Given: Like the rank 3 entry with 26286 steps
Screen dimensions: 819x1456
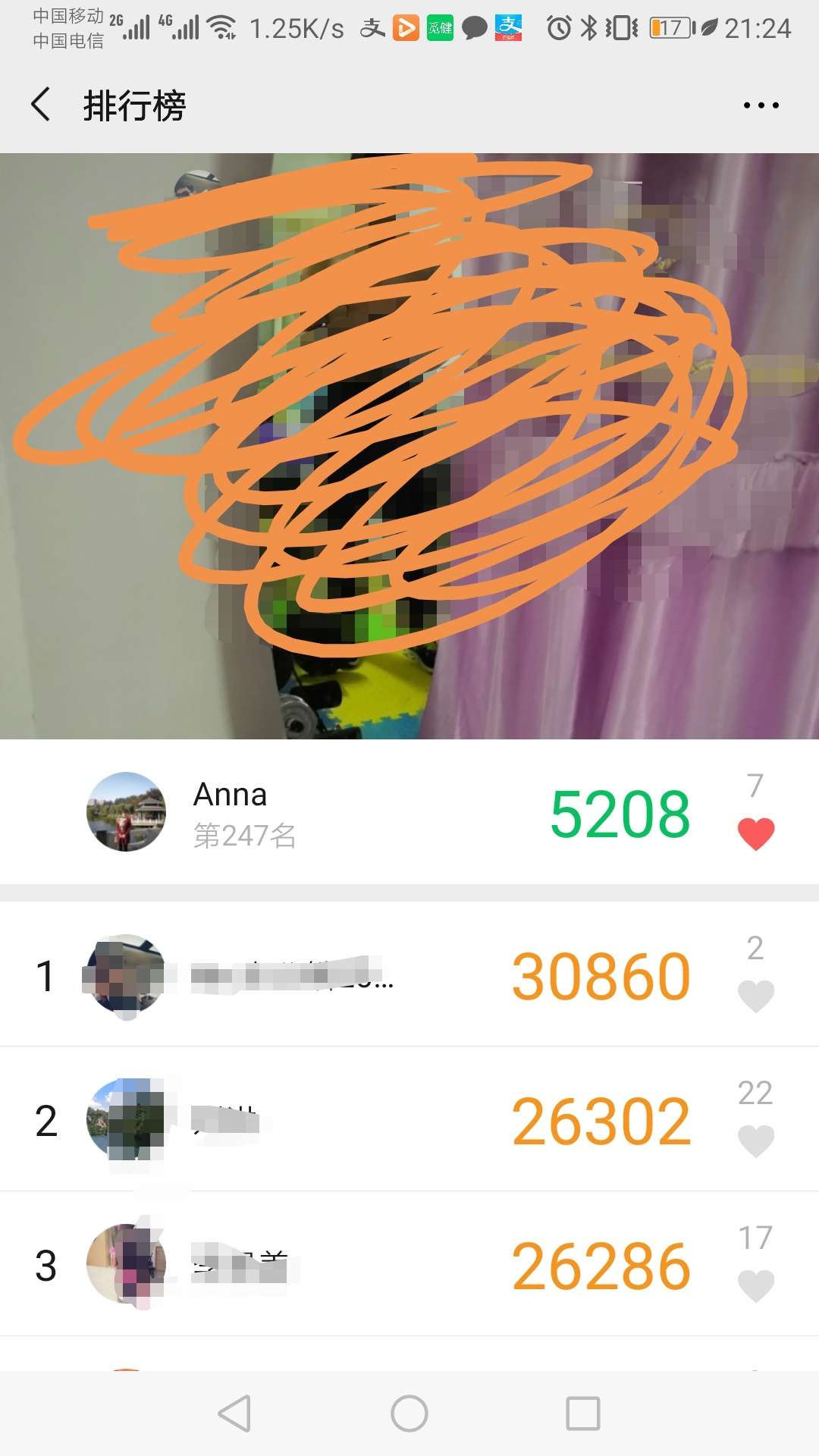Looking at the screenshot, I should 756,1285.
